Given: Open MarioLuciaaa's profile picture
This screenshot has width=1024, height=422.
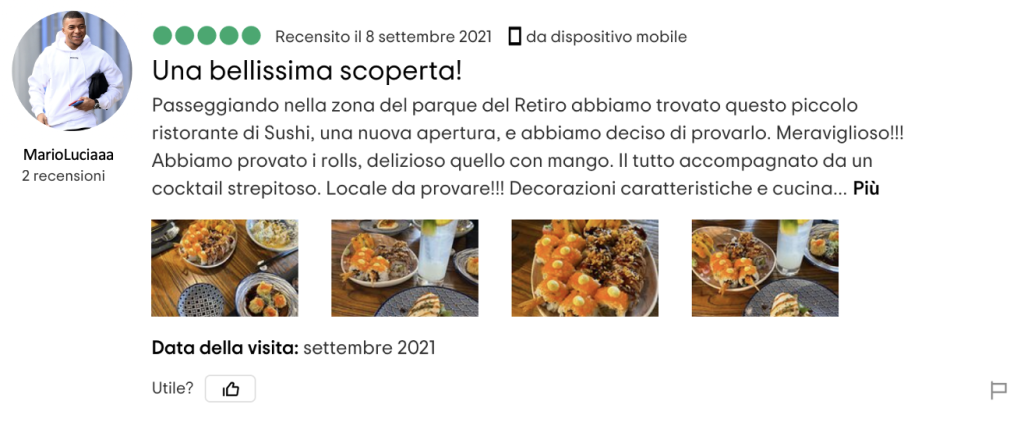Looking at the screenshot, I should [71, 72].
